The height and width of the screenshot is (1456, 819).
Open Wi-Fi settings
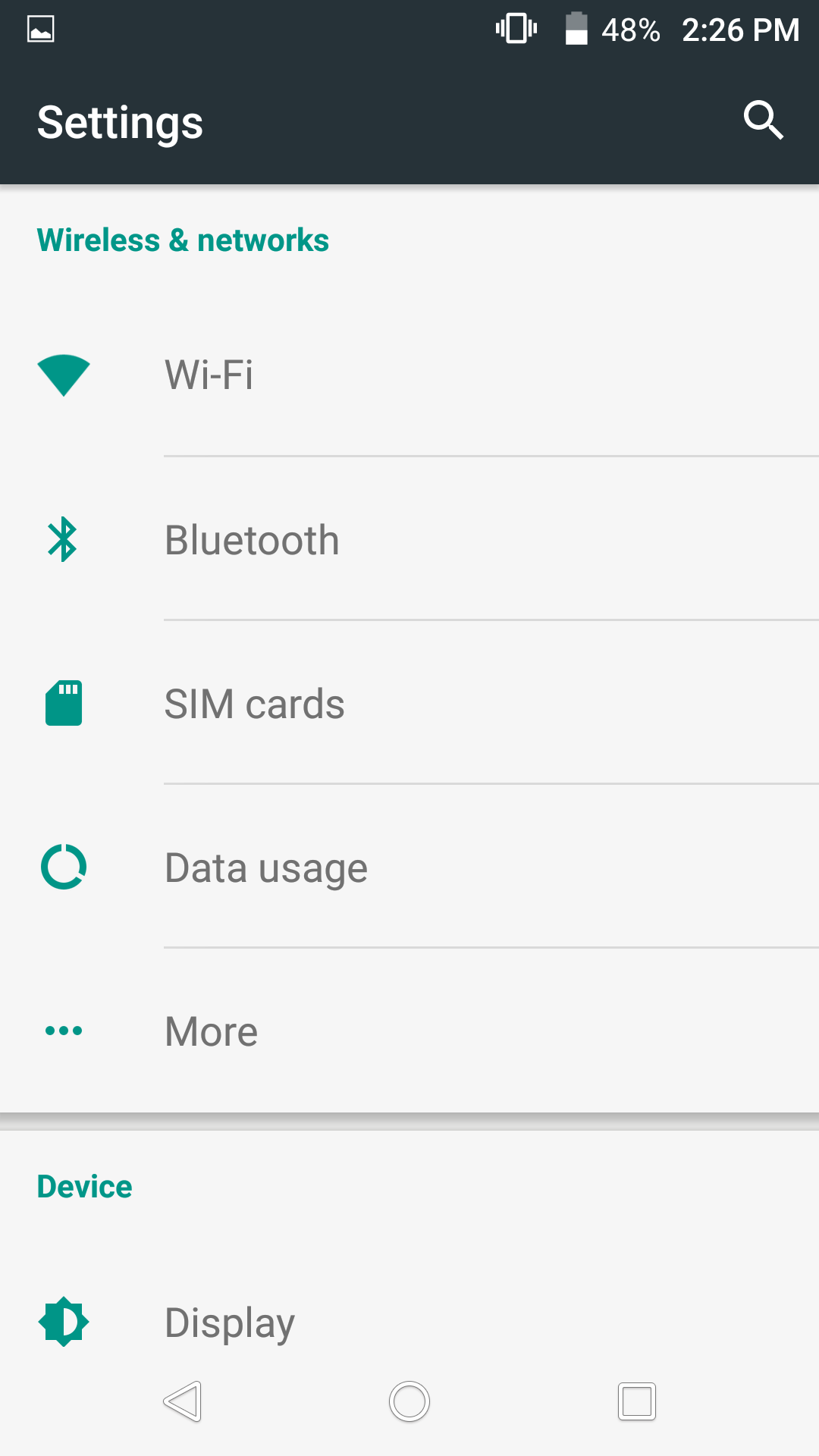click(x=409, y=375)
